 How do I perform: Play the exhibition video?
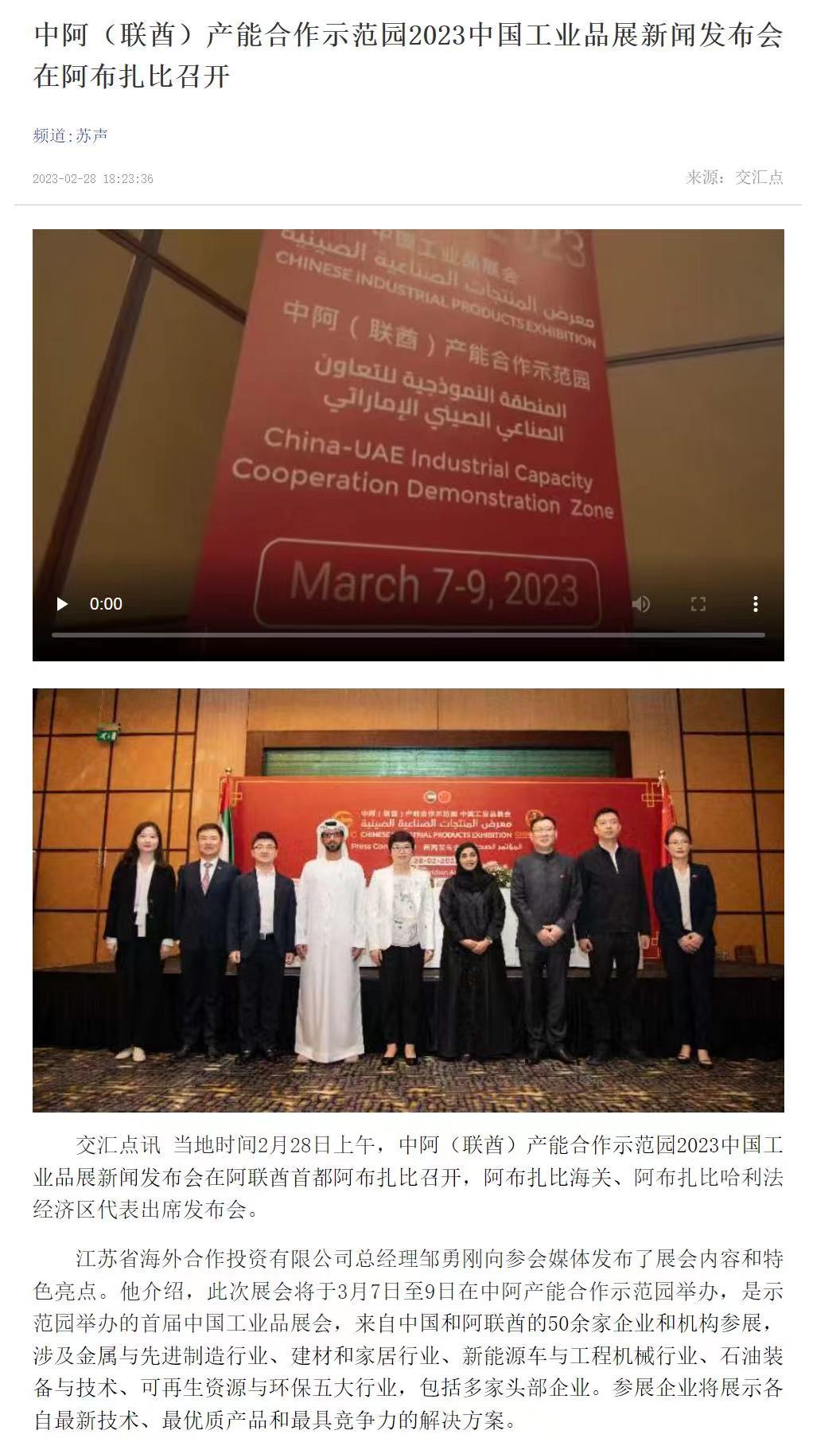[x=62, y=604]
